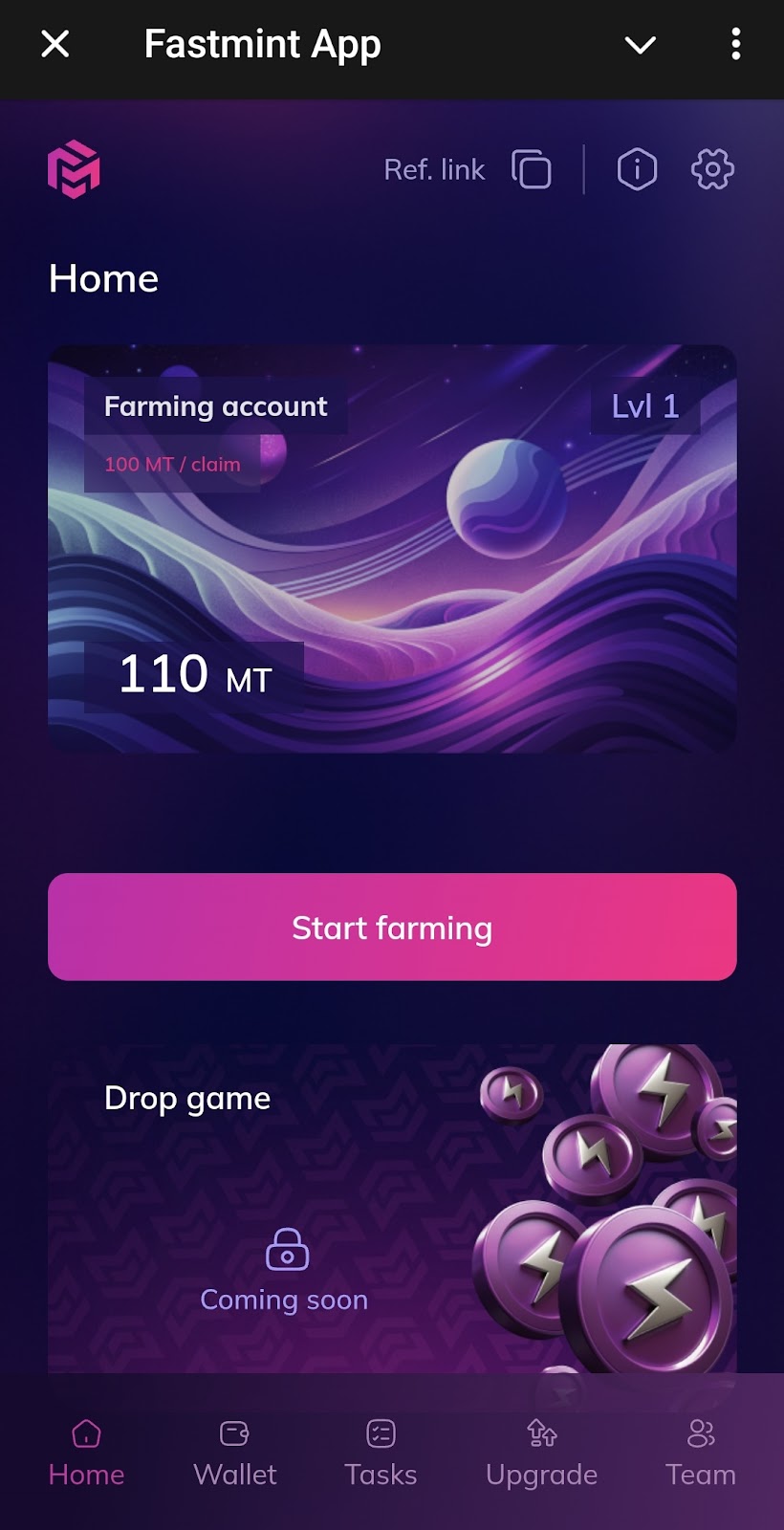784x1530 pixels.
Task: Tap Start farming button
Action: (x=392, y=927)
